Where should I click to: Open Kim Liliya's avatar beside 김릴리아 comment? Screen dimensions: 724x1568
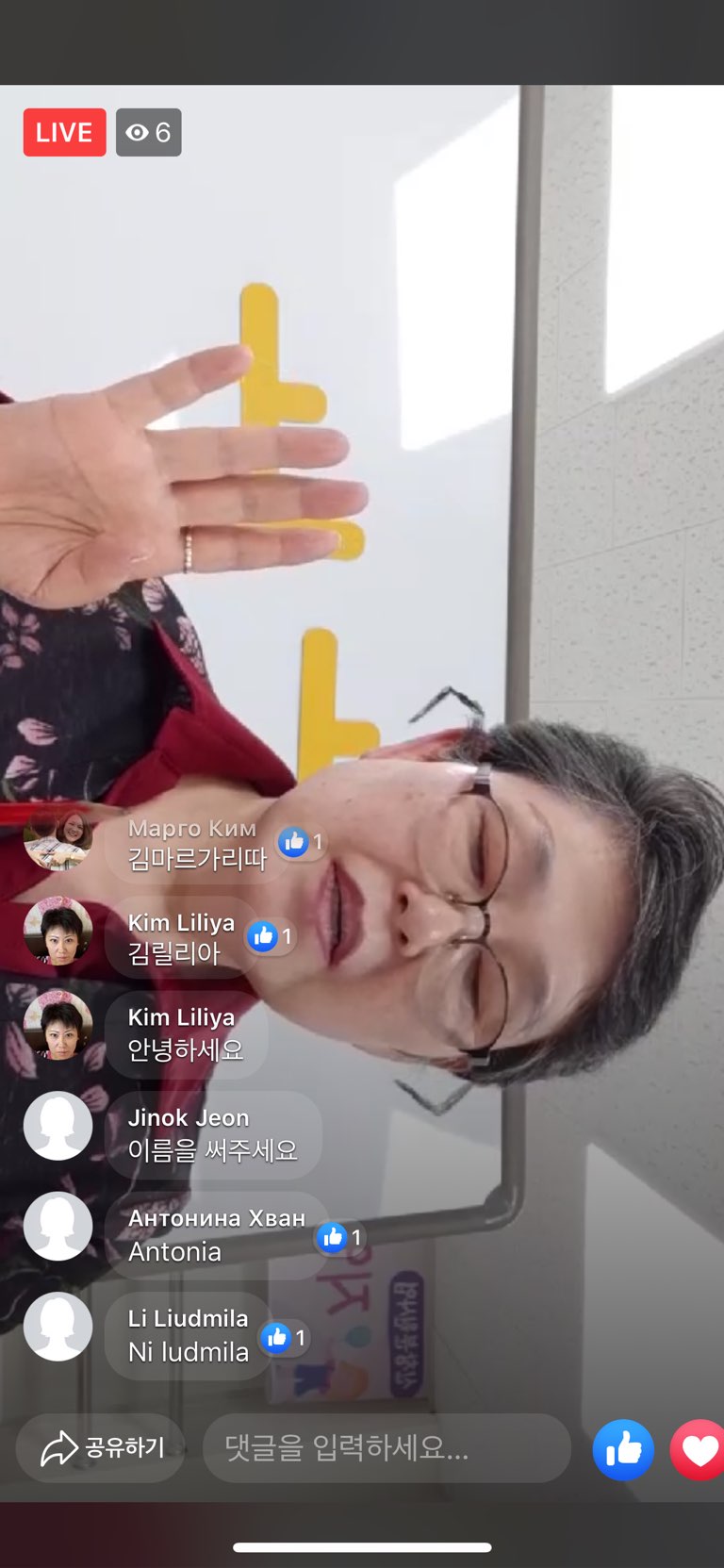point(58,931)
